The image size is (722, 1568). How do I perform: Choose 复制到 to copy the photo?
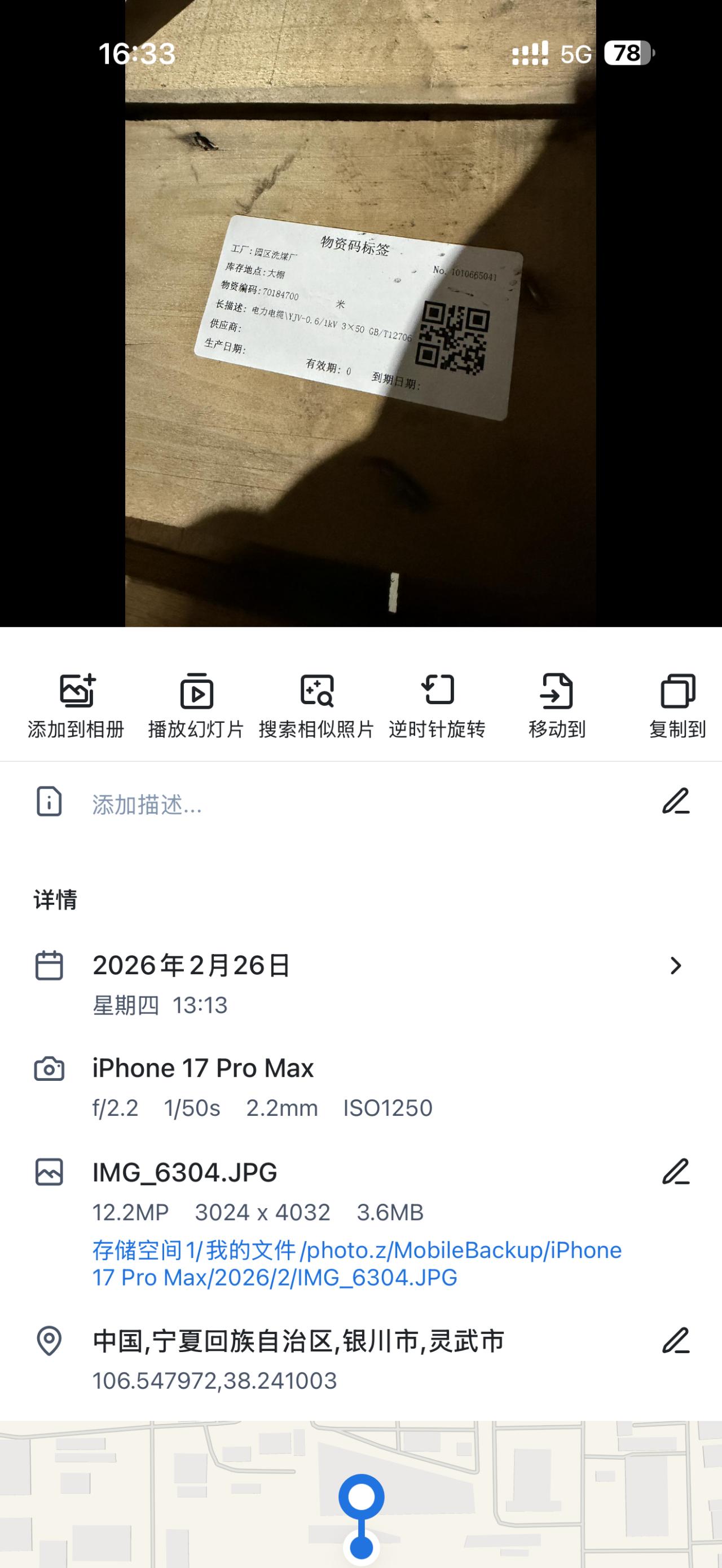677,705
